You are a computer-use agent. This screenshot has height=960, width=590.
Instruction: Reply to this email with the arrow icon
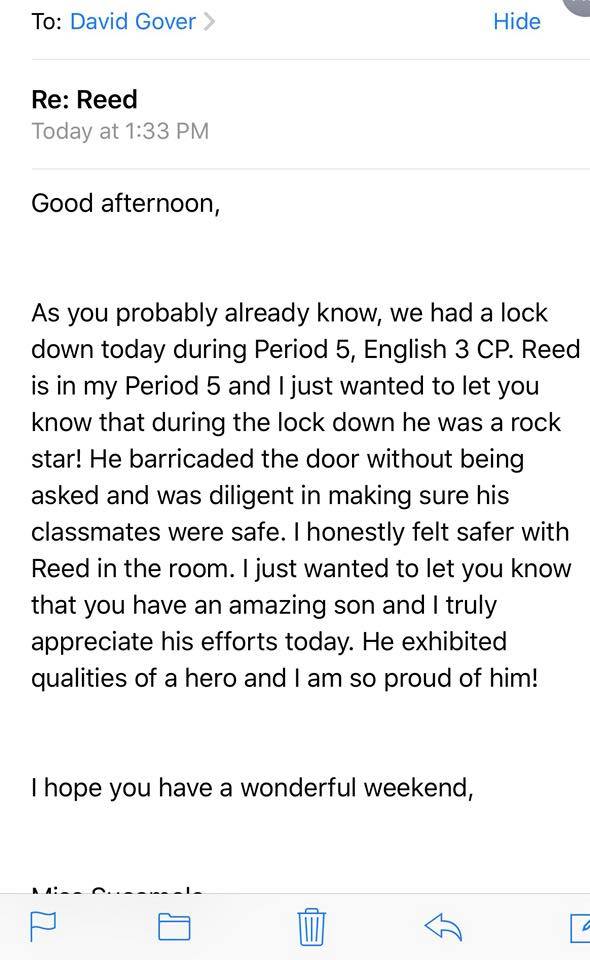tap(443, 926)
